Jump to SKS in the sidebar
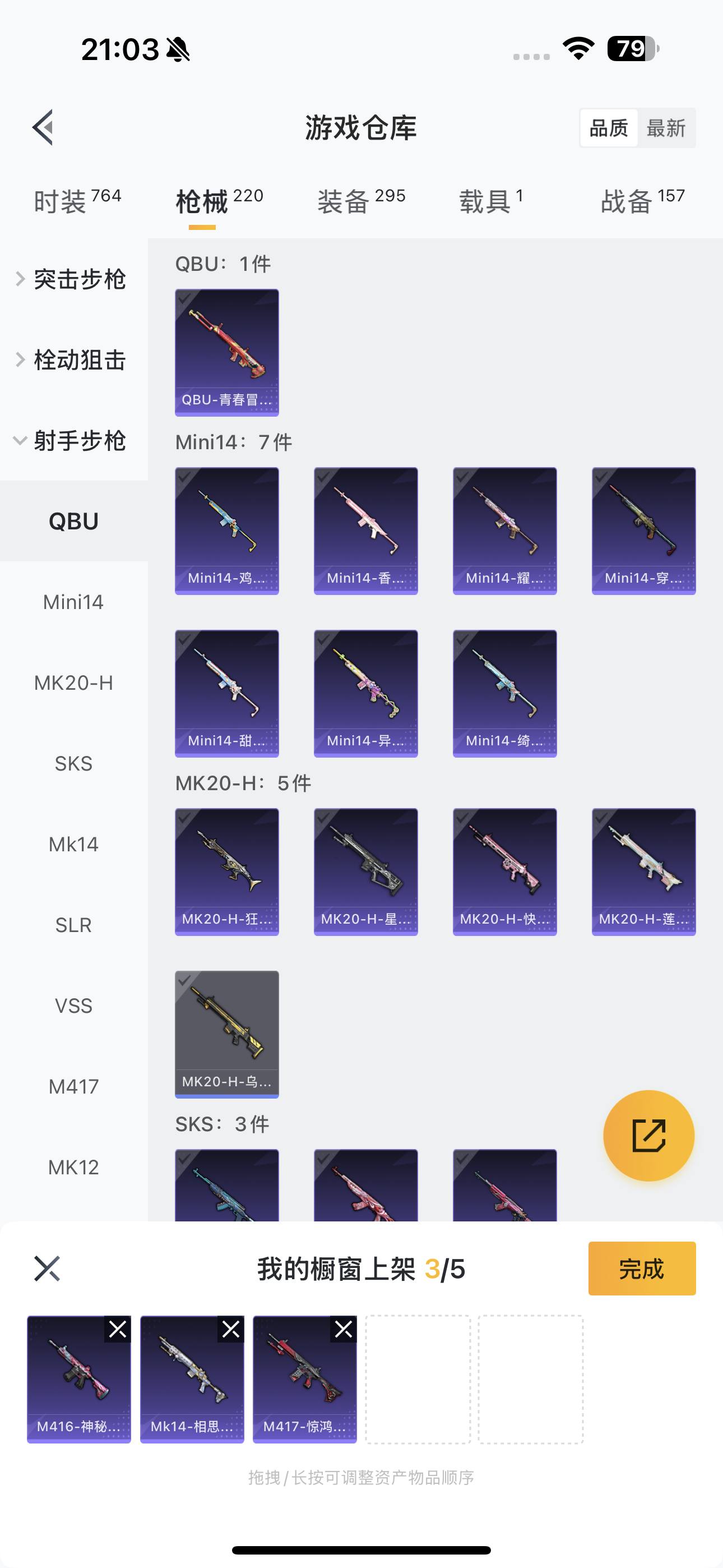The width and height of the screenshot is (723, 1568). [x=73, y=763]
